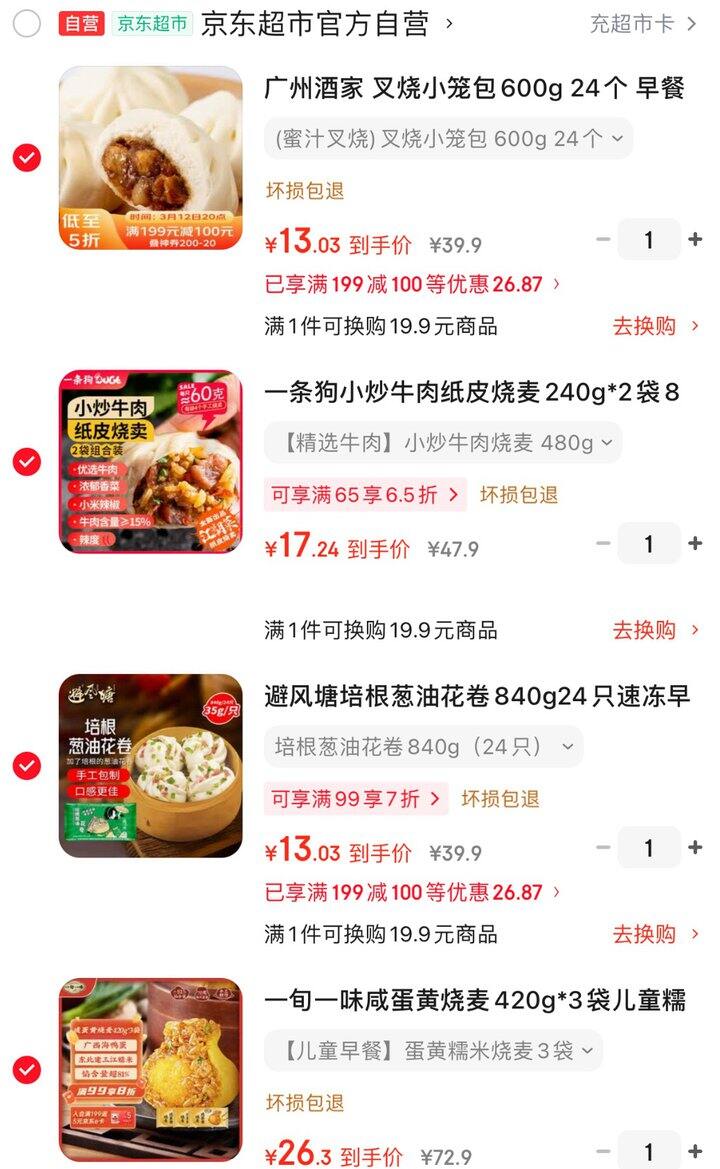This screenshot has width=720, height=1169.
Task: Open 广州酒家叉烧小笼包 product image
Action: [150, 158]
